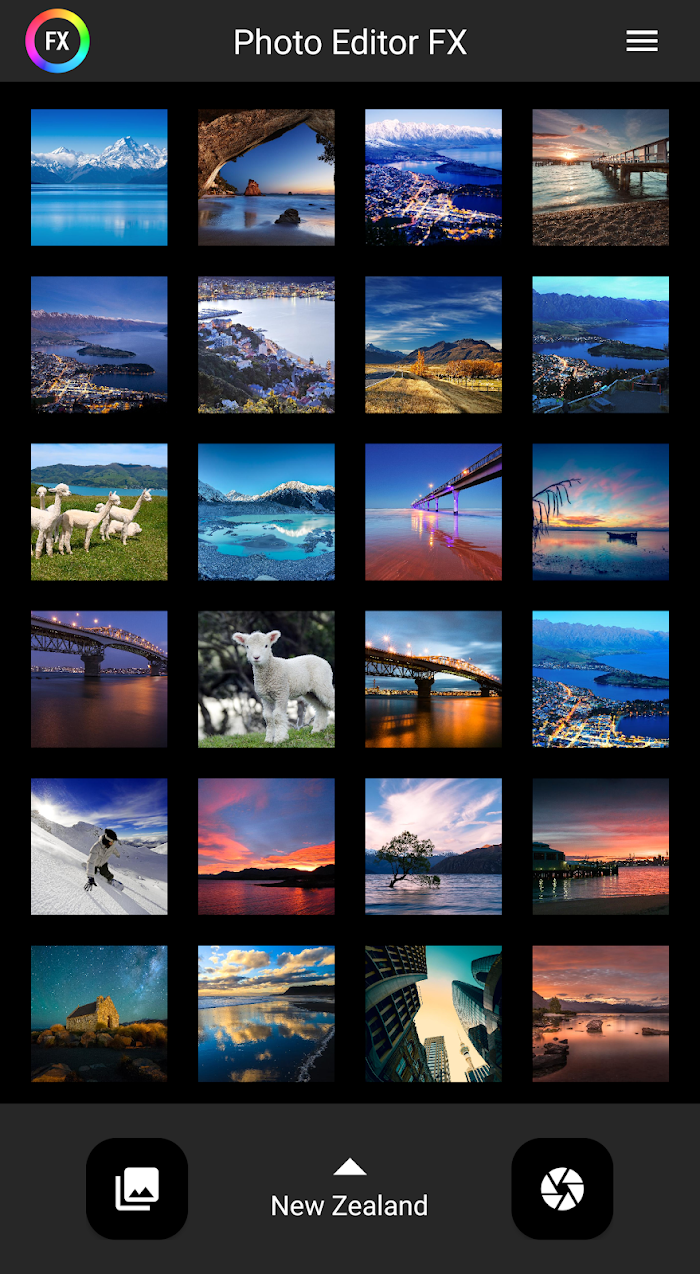Open the boat at pink sunset photo
This screenshot has width=700, height=1274.
[600, 512]
